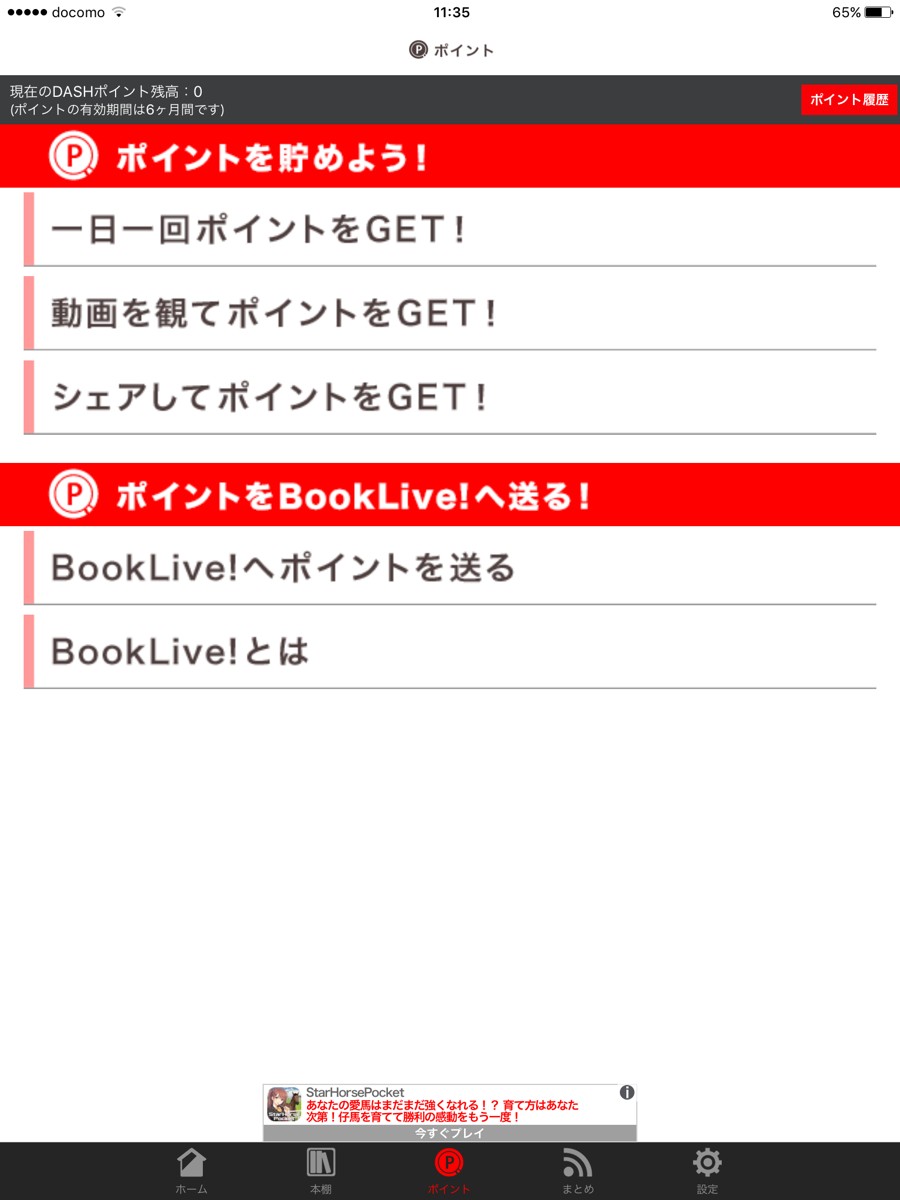900x1200 pixels.
Task: Open BookLive!へポイントを送る row
Action: 450,567
